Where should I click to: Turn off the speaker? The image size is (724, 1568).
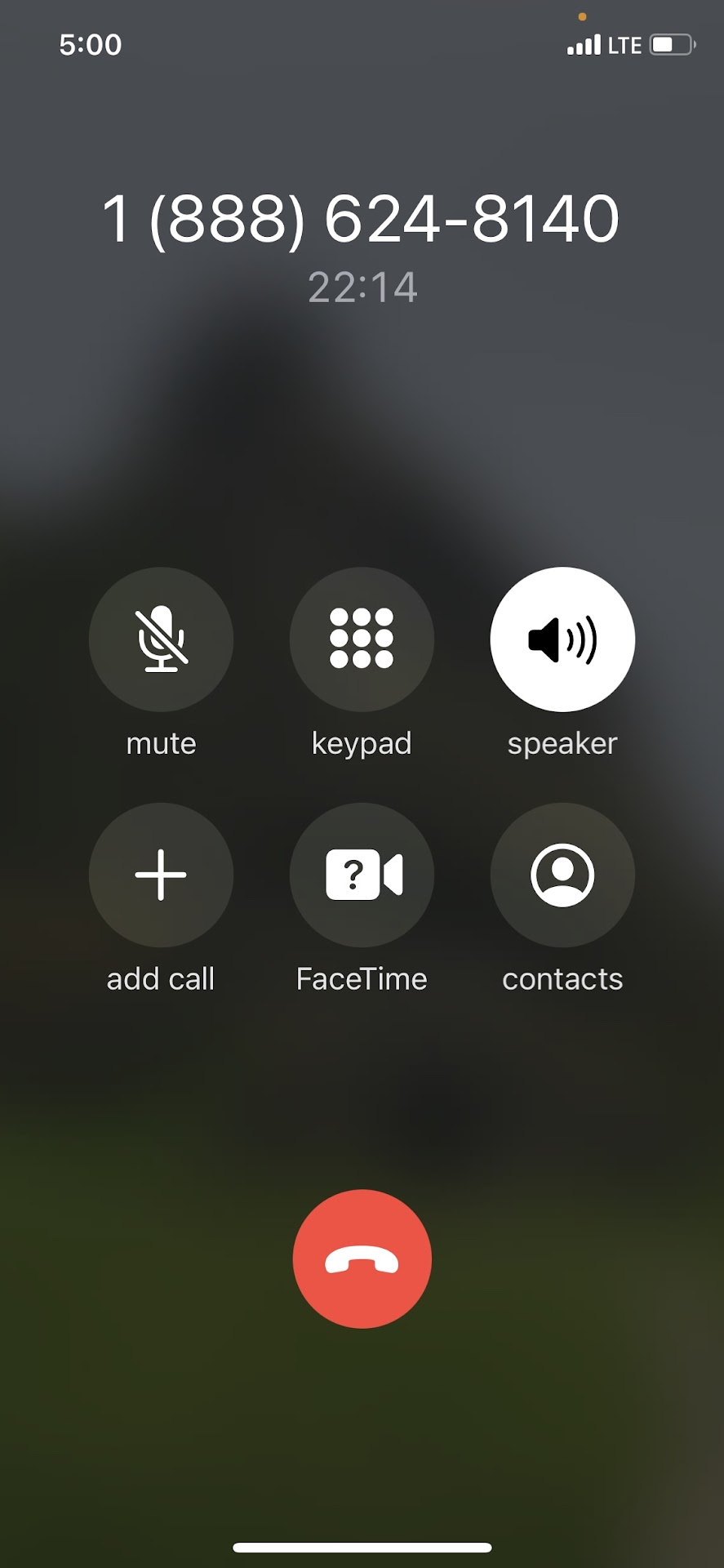[562, 639]
